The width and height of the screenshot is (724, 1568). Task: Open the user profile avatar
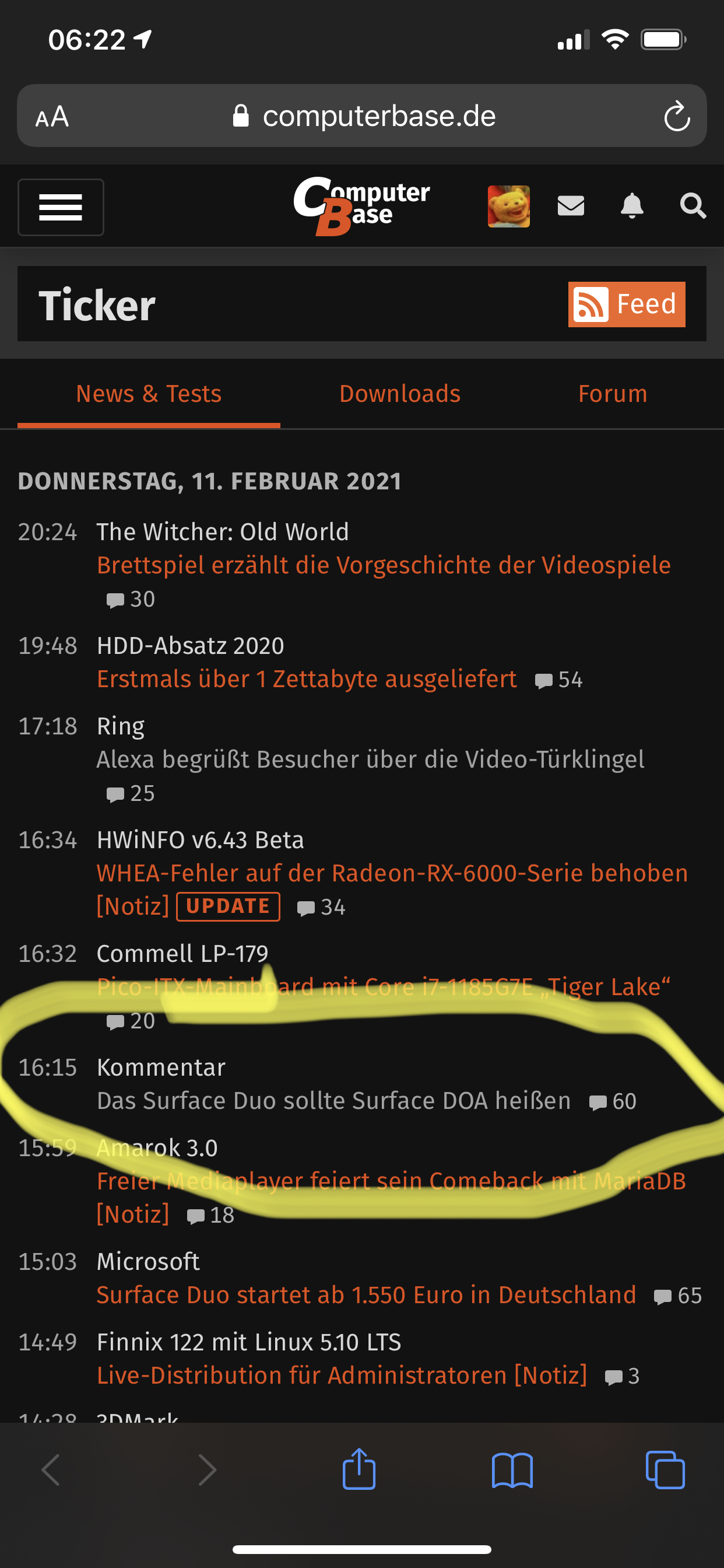(508, 206)
